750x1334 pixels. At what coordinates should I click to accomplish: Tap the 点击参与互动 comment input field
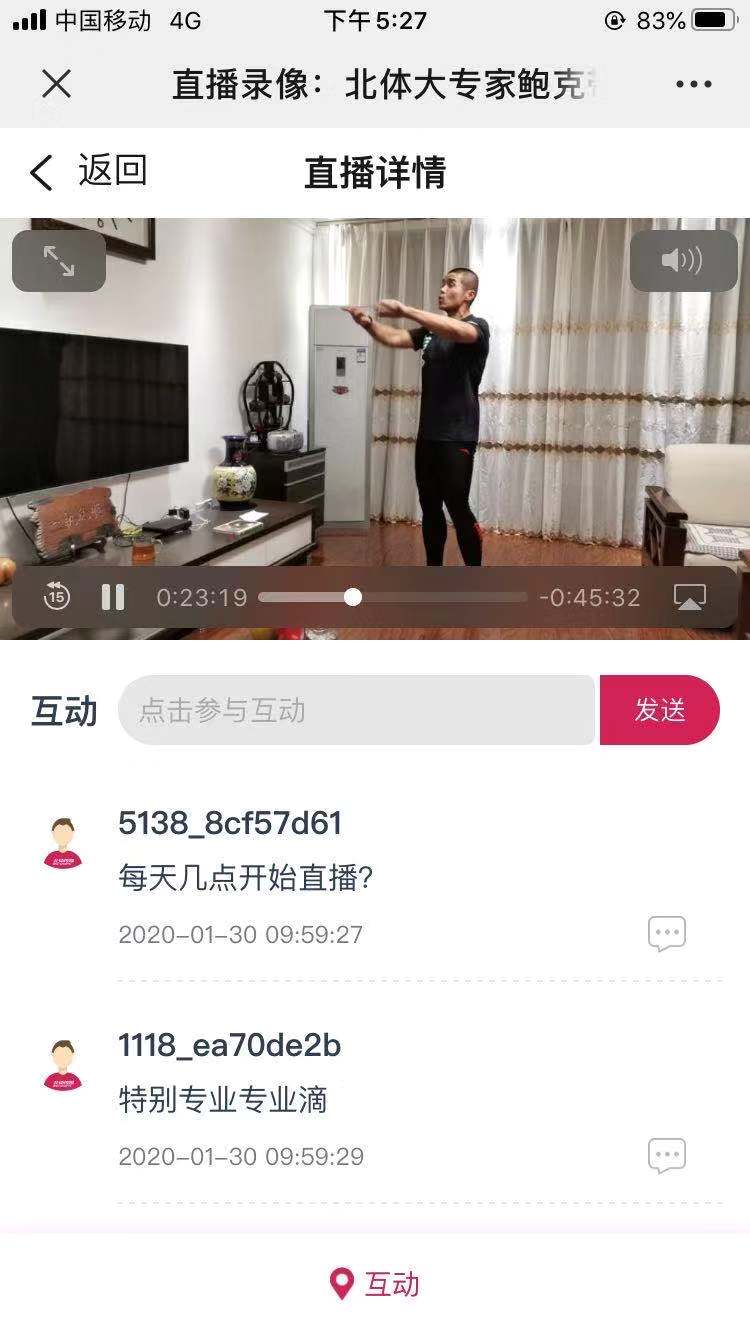pos(355,709)
